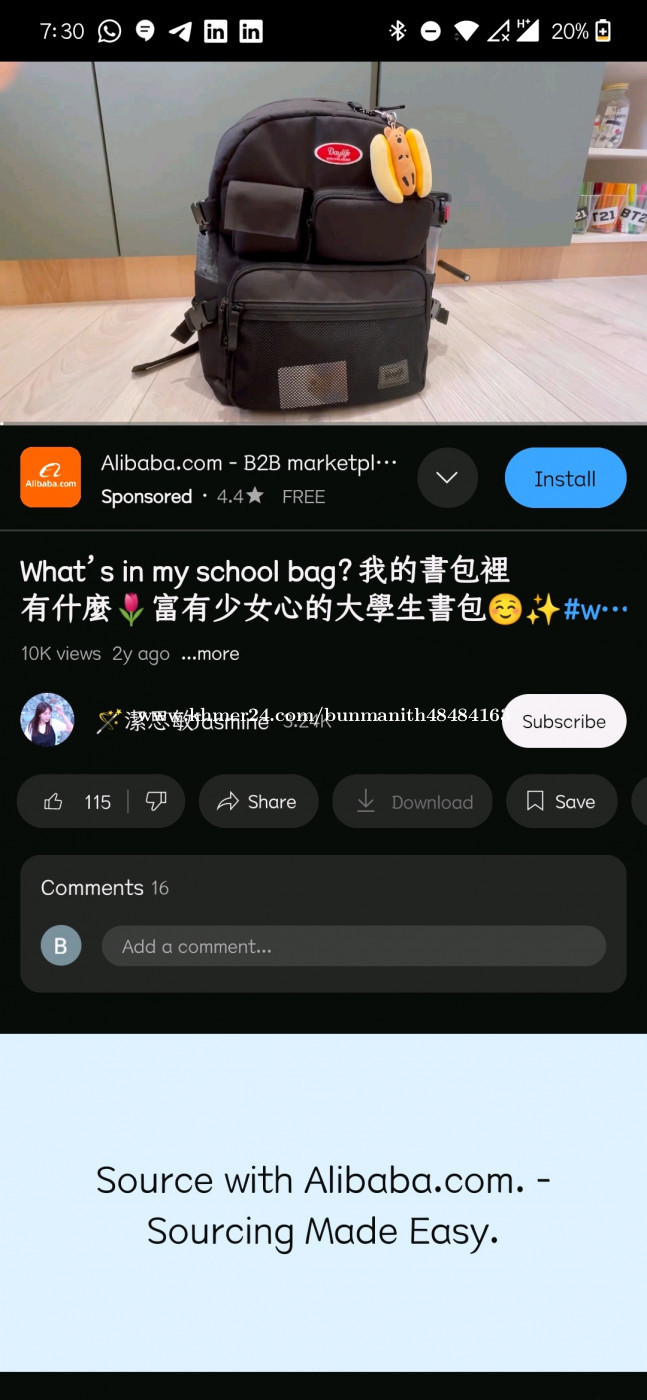647x1400 pixels.
Task: Expand the Alibaba ad details chevron
Action: (447, 478)
